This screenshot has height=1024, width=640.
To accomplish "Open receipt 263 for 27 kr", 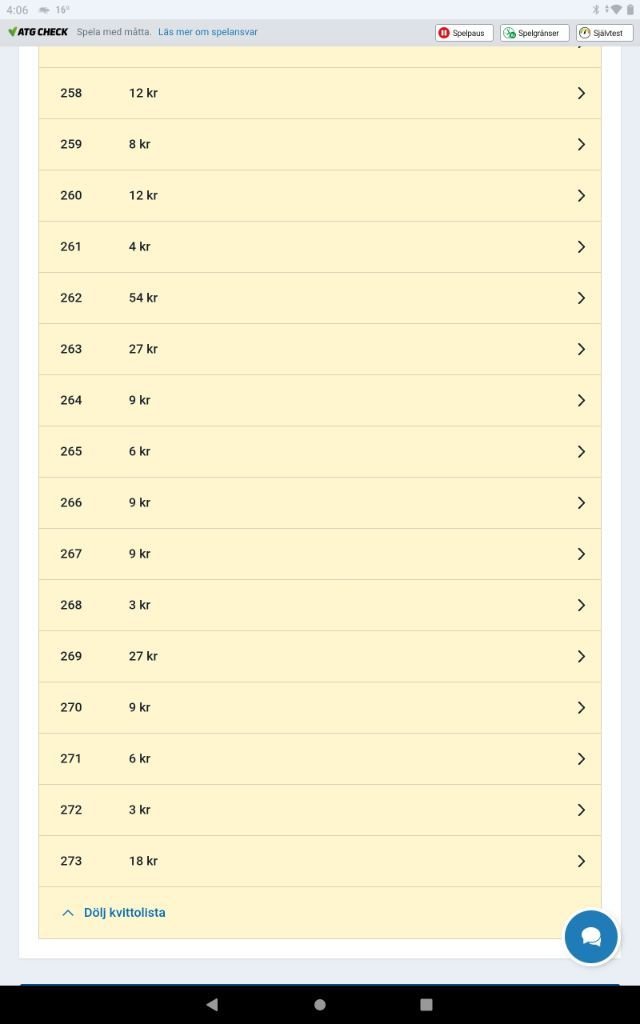I will (320, 349).
